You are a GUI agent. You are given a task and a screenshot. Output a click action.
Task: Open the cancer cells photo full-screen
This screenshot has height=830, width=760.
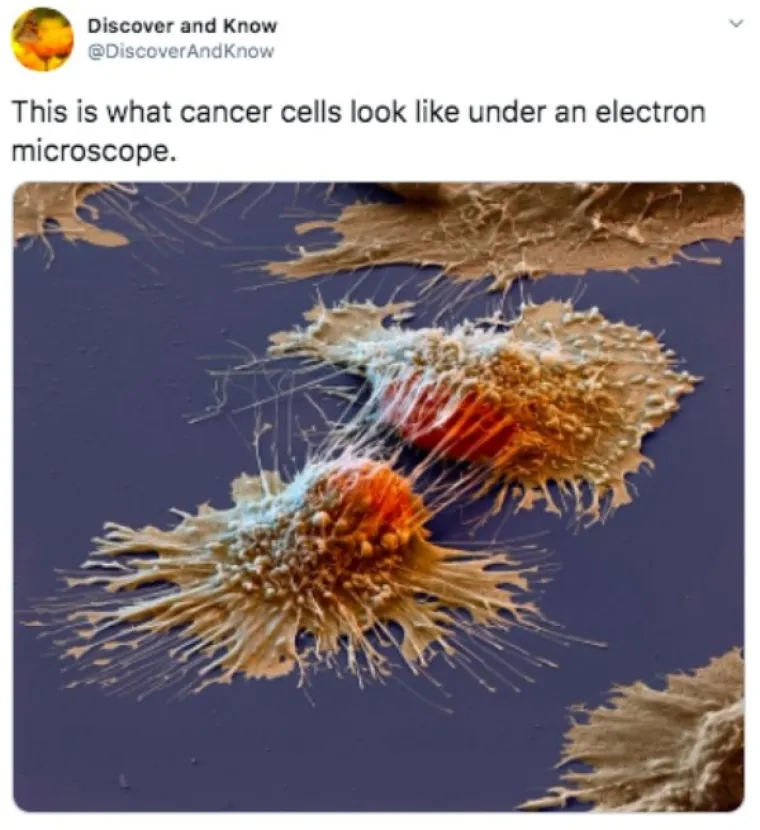click(378, 495)
